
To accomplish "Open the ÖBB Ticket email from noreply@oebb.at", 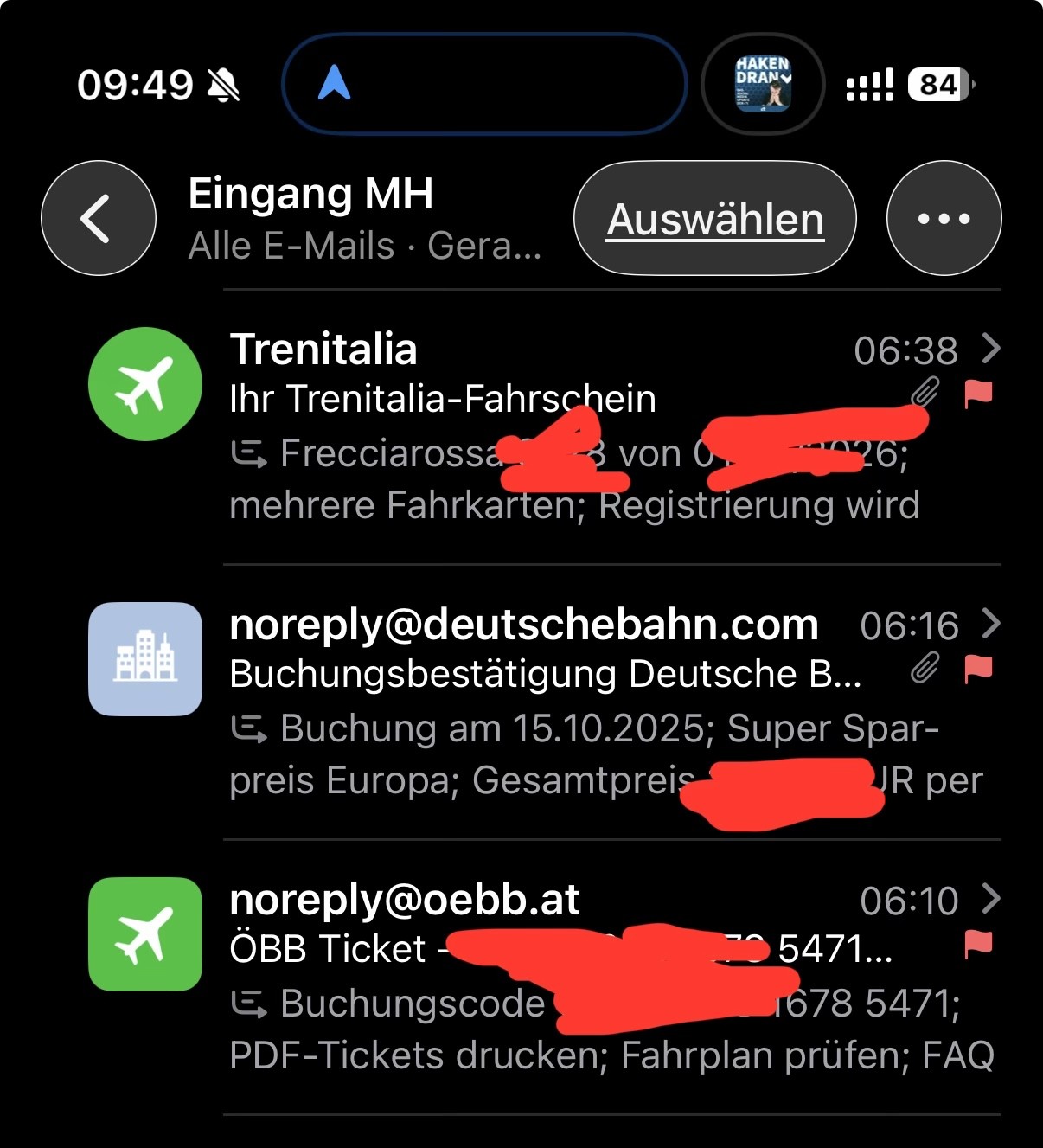I will click(571, 978).
